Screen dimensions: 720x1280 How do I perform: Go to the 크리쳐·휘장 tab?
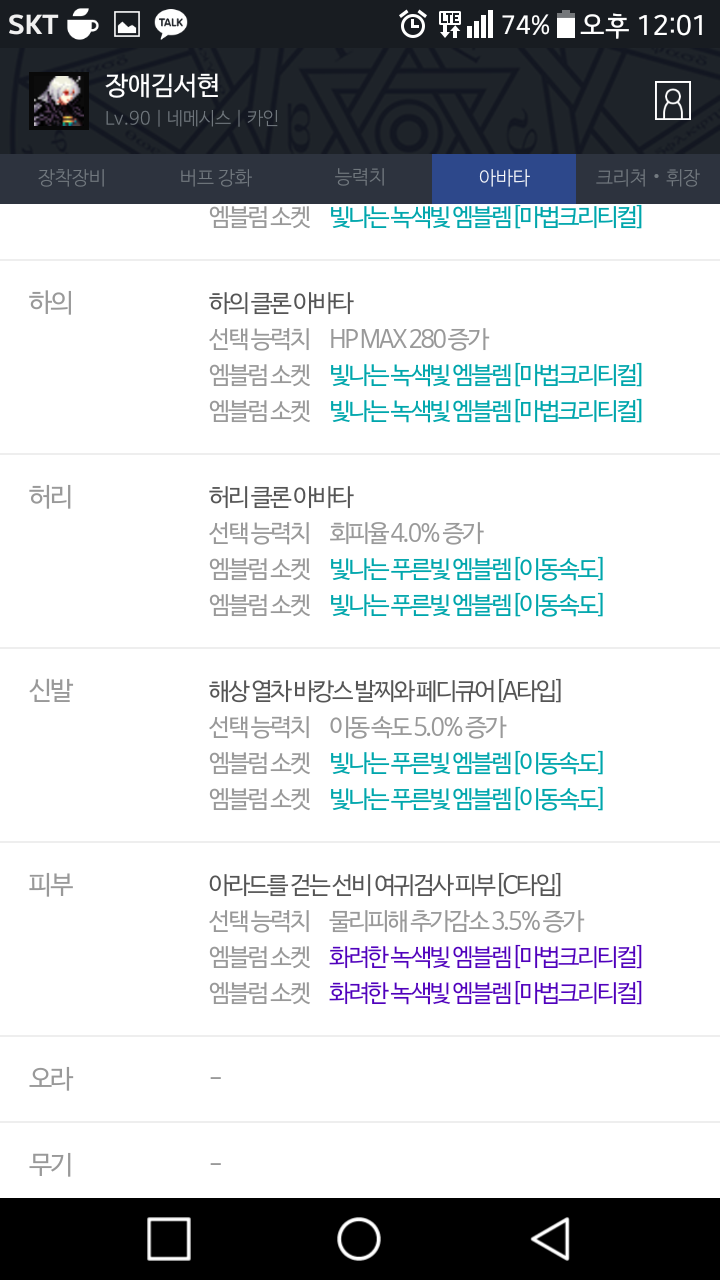coord(648,178)
